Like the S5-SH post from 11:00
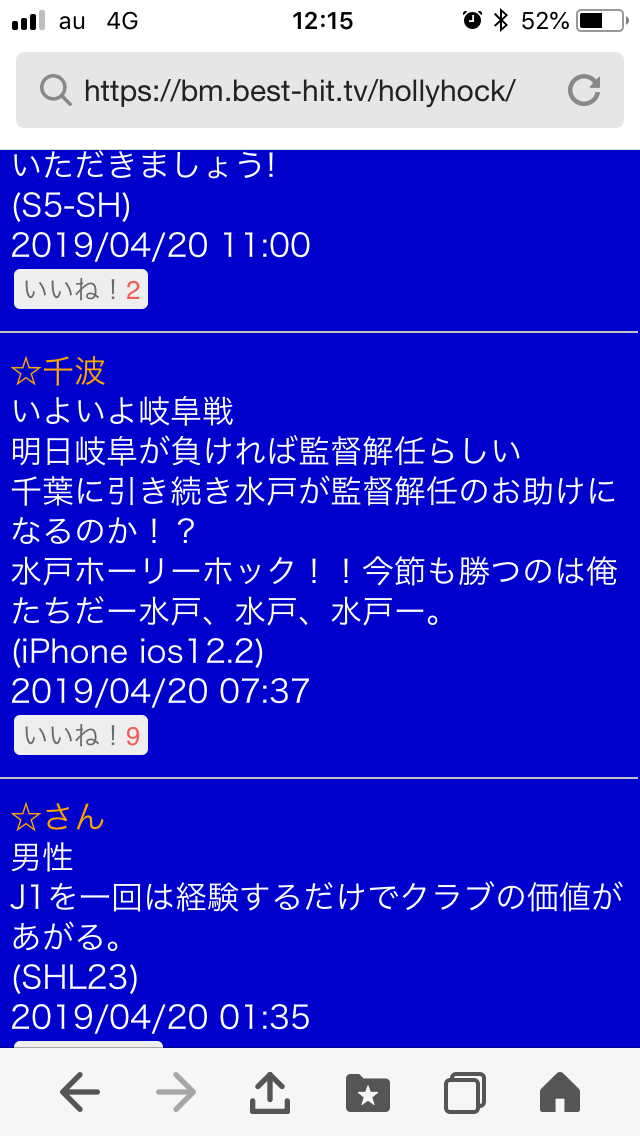The height and width of the screenshot is (1136, 640). 81,291
